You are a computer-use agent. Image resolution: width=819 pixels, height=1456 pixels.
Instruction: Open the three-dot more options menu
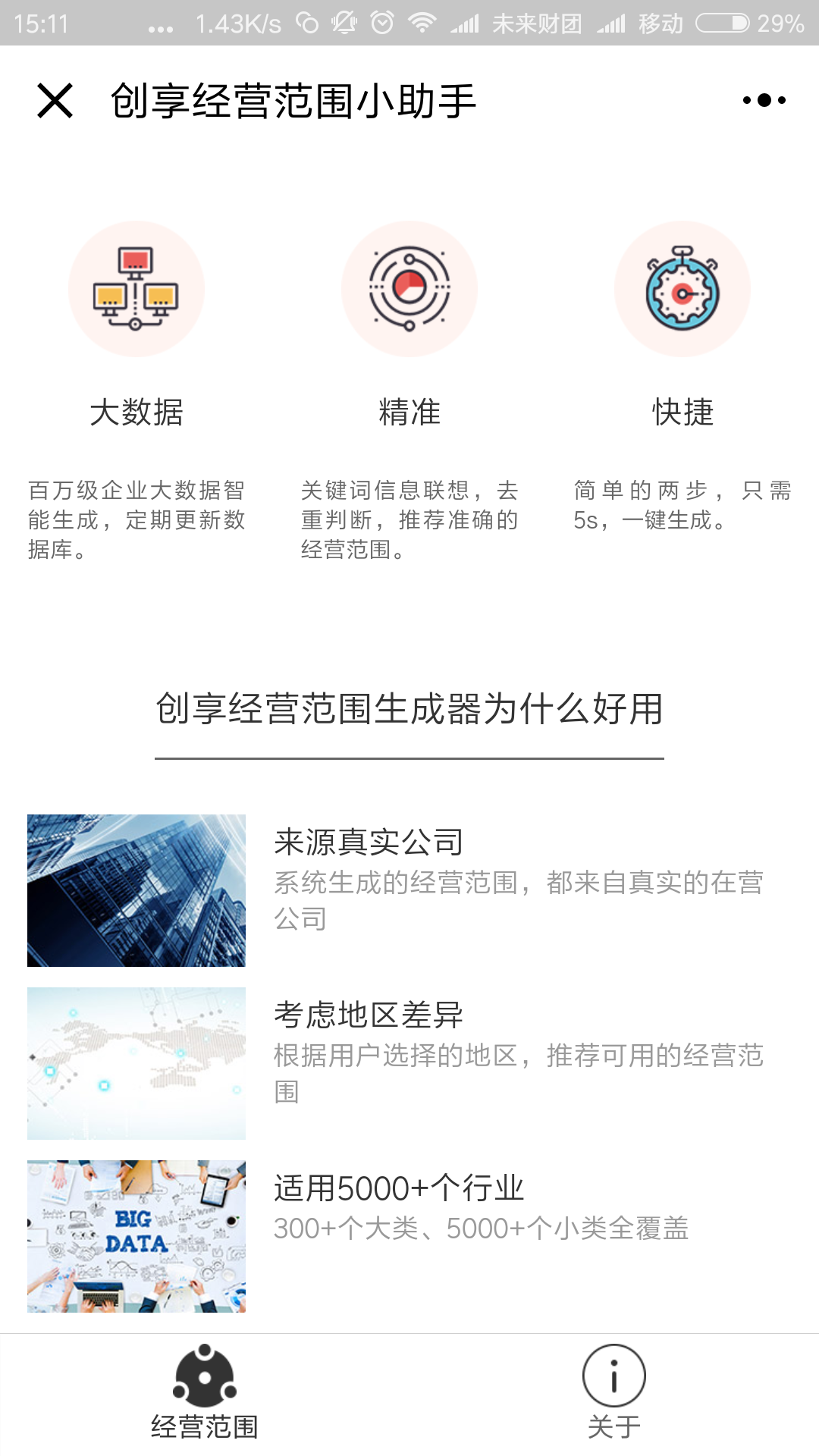[x=764, y=100]
